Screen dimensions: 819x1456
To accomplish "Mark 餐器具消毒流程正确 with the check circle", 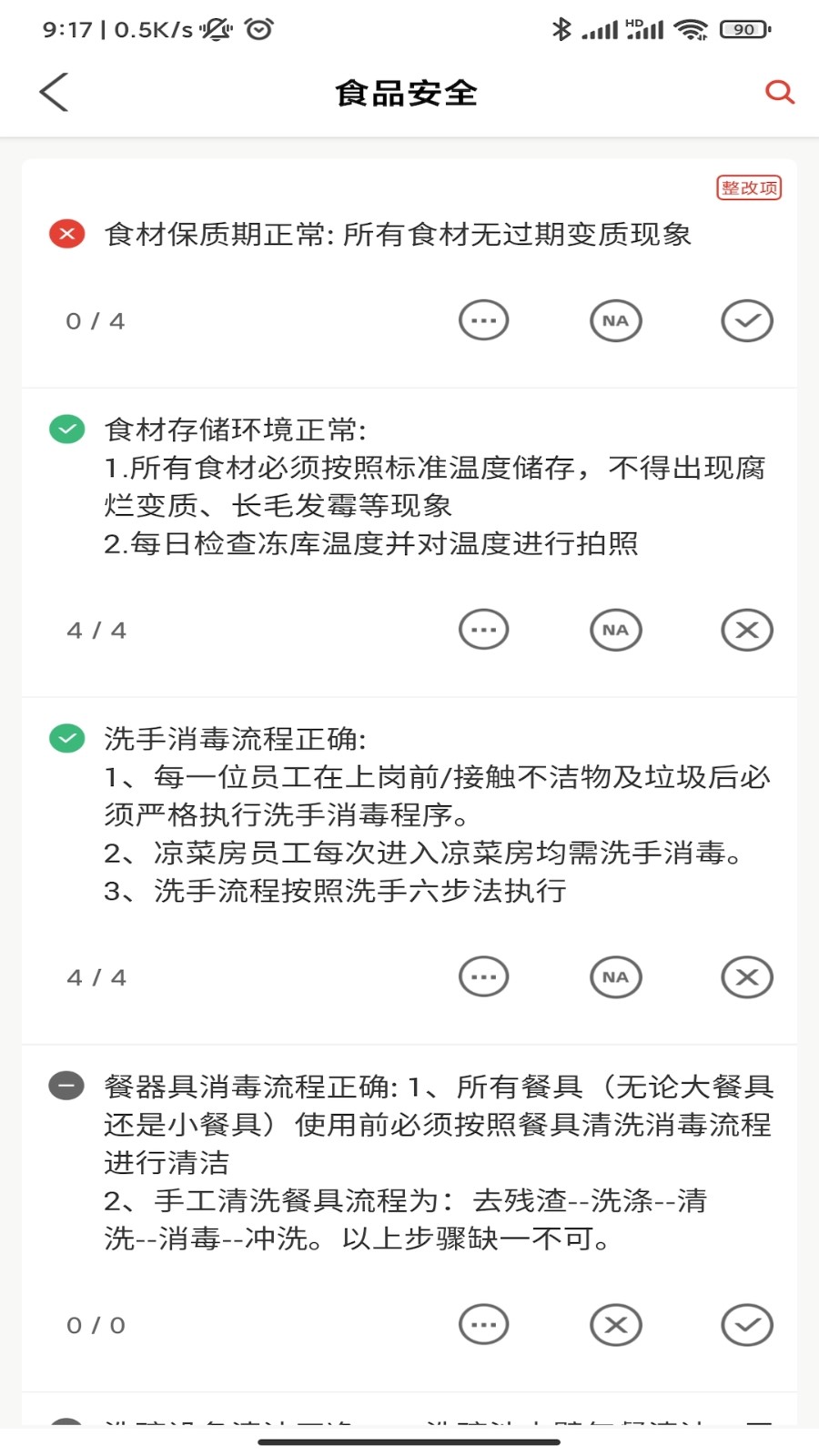I will [x=746, y=1325].
